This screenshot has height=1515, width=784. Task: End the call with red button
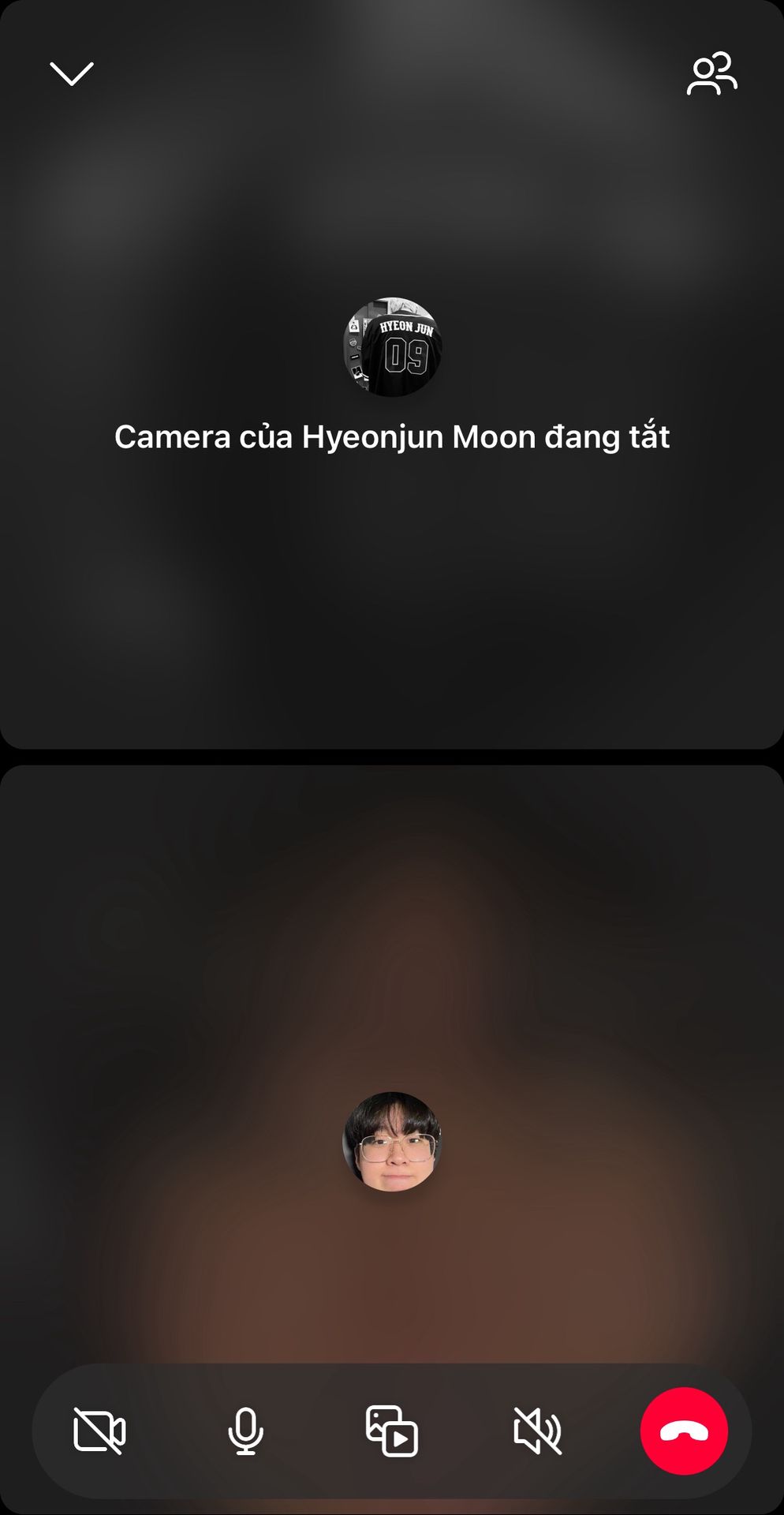click(684, 1431)
